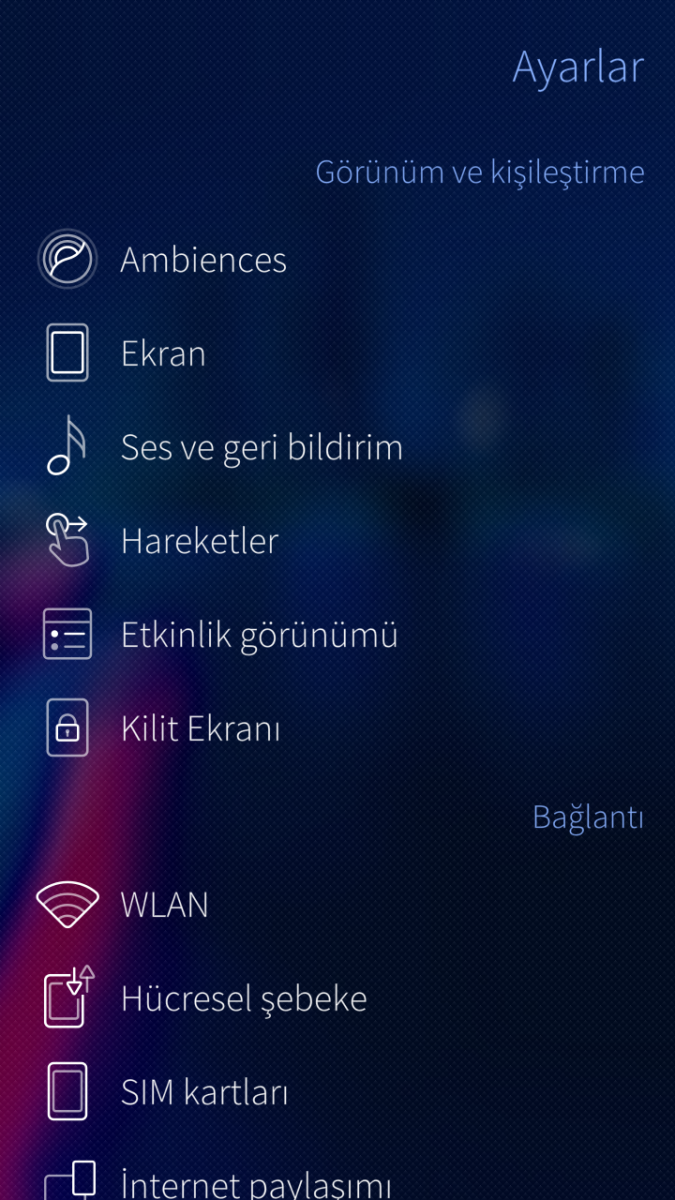The height and width of the screenshot is (1200, 675).
Task: Open Hareketler gesture settings
Action: (199, 541)
